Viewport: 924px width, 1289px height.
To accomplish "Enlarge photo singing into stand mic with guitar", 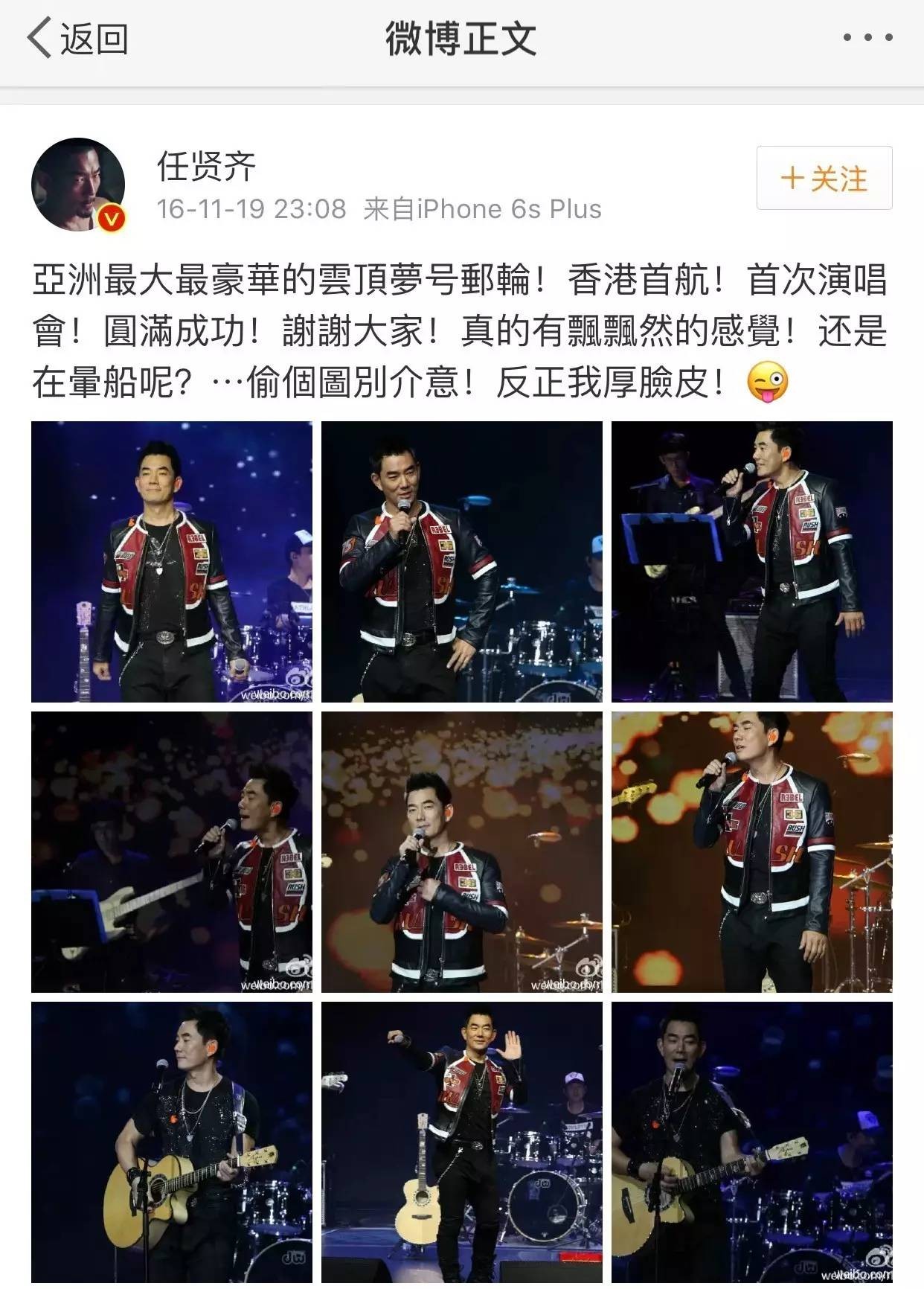I will click(x=751, y=1142).
